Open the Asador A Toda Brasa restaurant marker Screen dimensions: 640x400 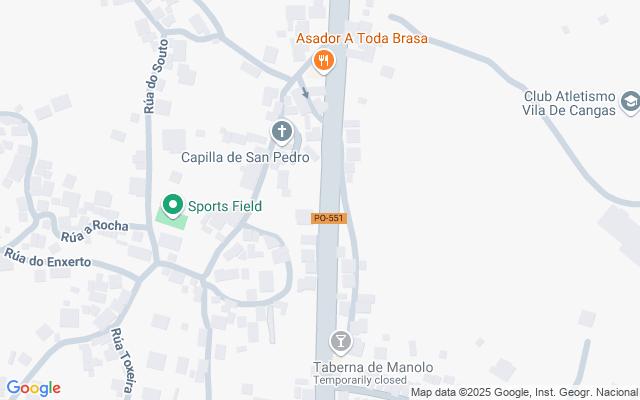click(322, 61)
